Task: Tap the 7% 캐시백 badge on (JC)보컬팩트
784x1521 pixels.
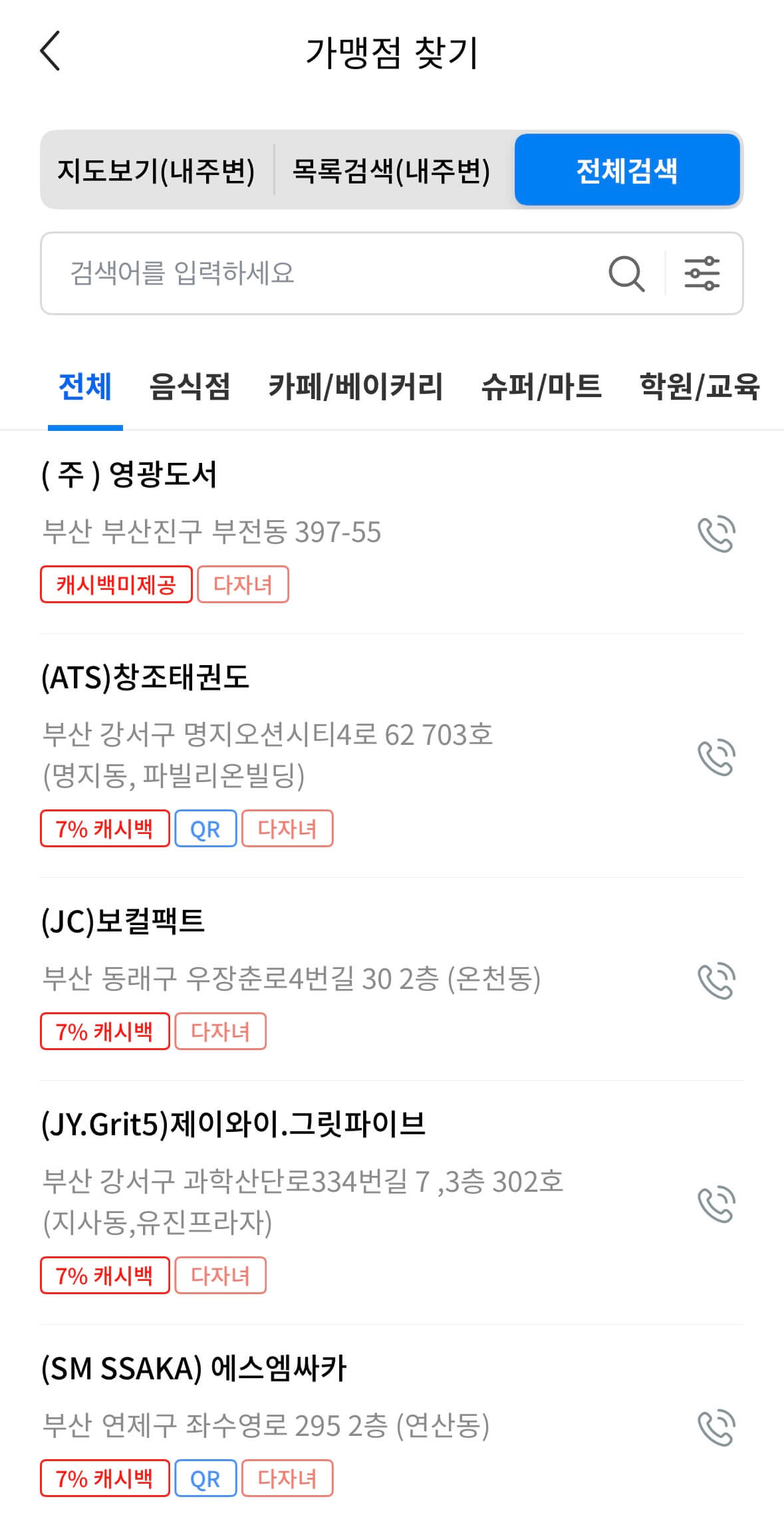Action: coord(105,1031)
